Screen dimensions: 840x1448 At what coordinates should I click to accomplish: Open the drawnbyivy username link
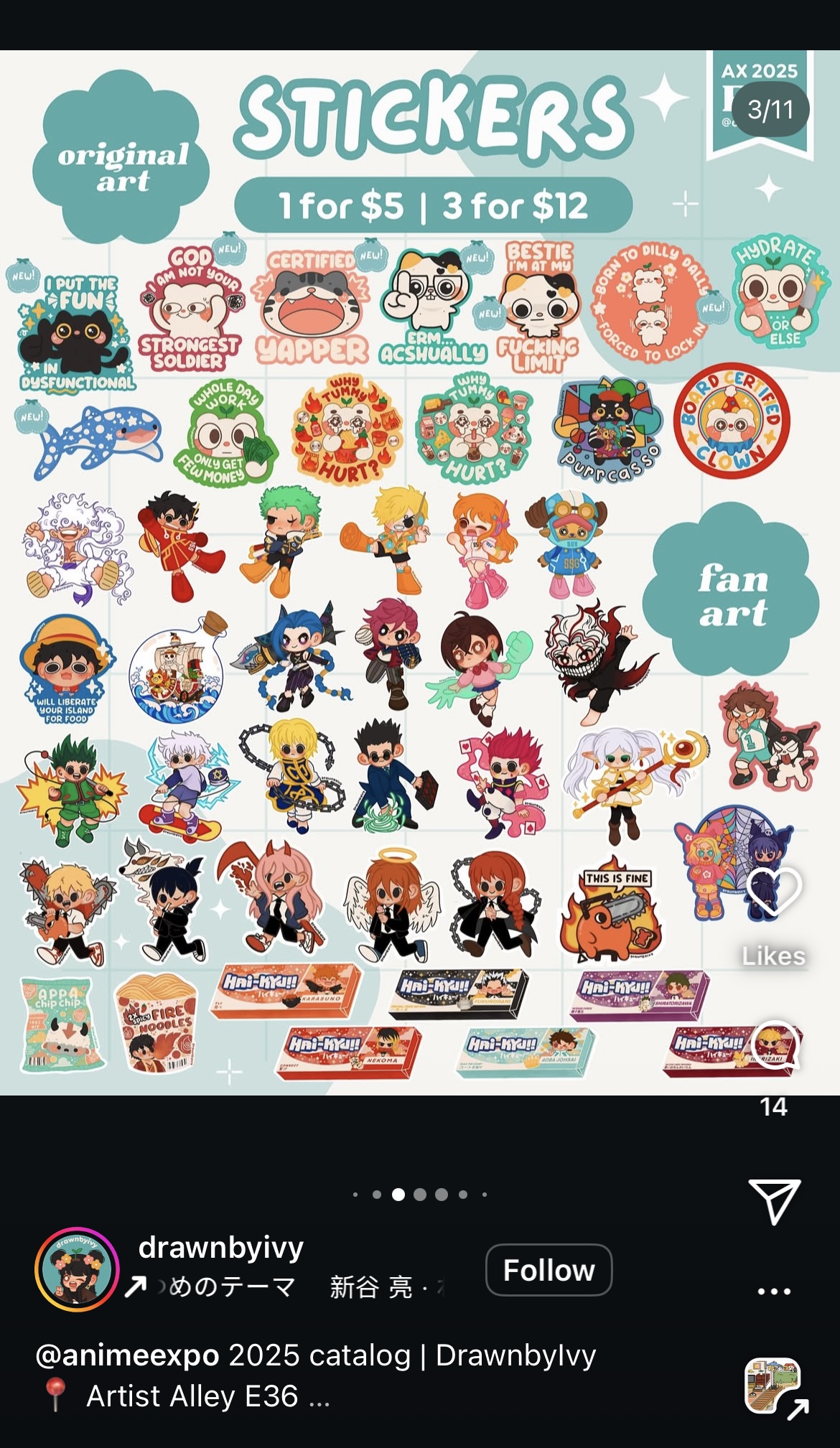(x=220, y=1248)
